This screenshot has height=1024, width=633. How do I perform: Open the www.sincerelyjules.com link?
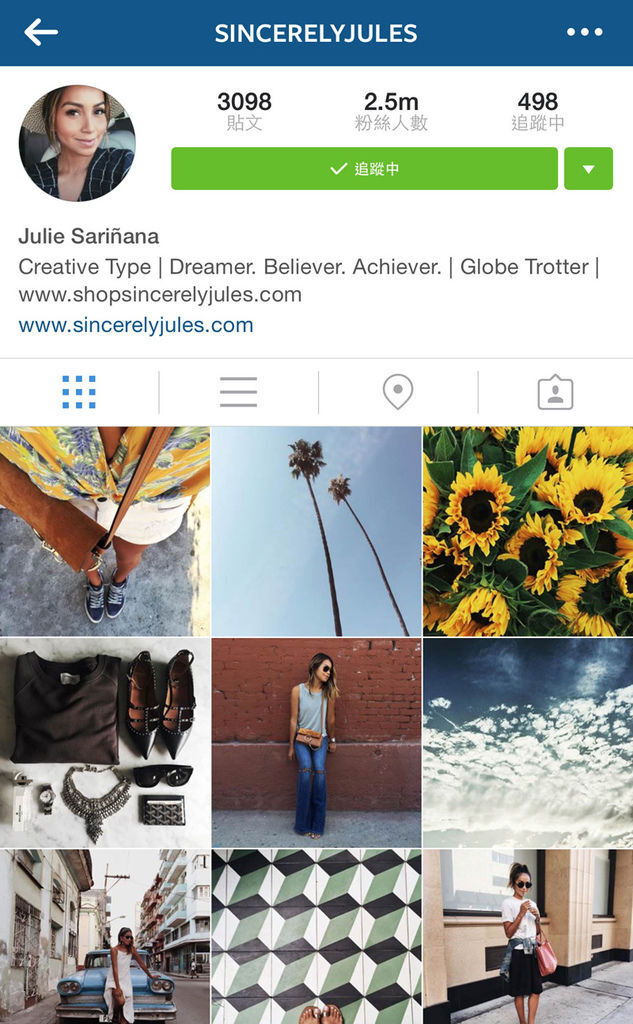tap(136, 325)
